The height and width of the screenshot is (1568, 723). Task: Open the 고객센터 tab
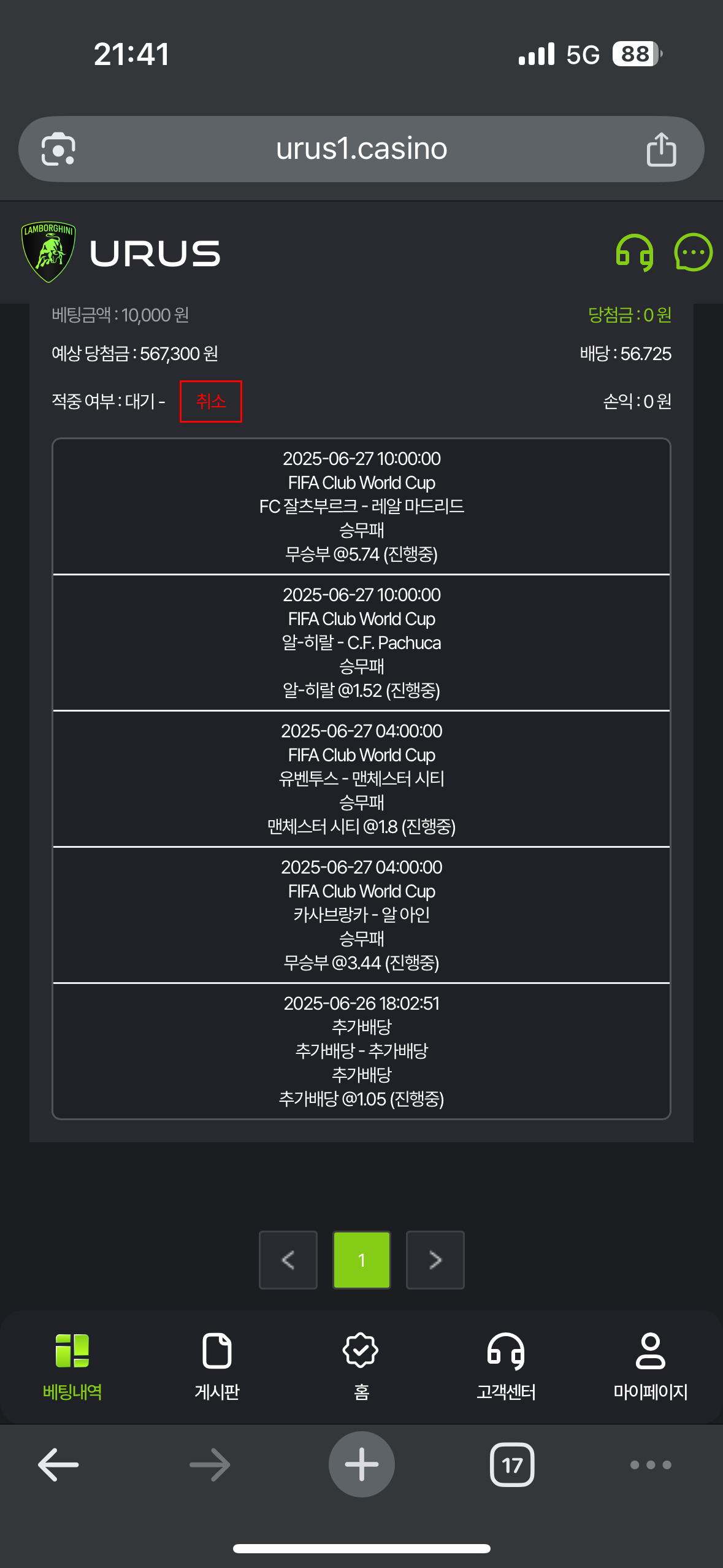506,1367
